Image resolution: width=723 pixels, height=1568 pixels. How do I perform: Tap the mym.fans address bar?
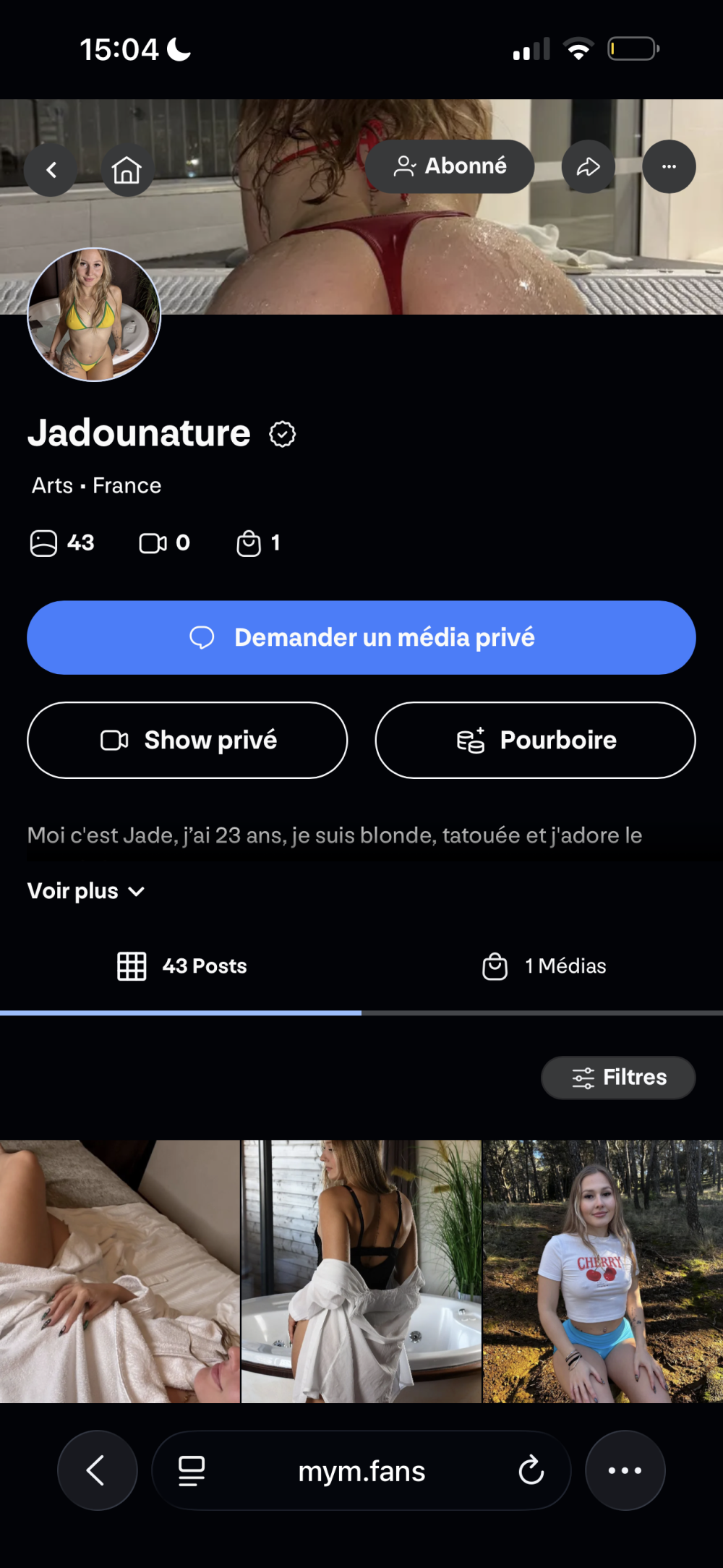361,1471
